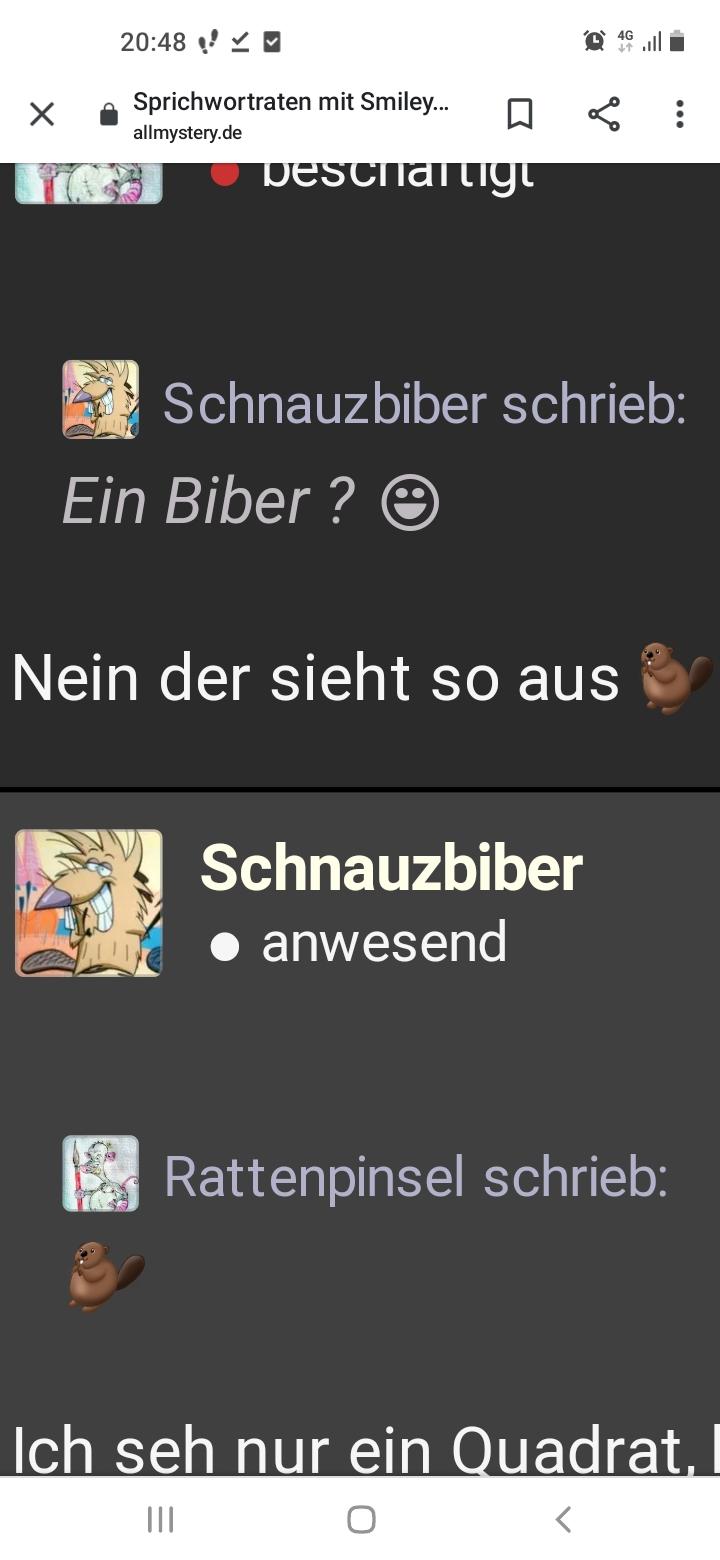
Task: Bookmark this allmystery page
Action: (x=520, y=114)
